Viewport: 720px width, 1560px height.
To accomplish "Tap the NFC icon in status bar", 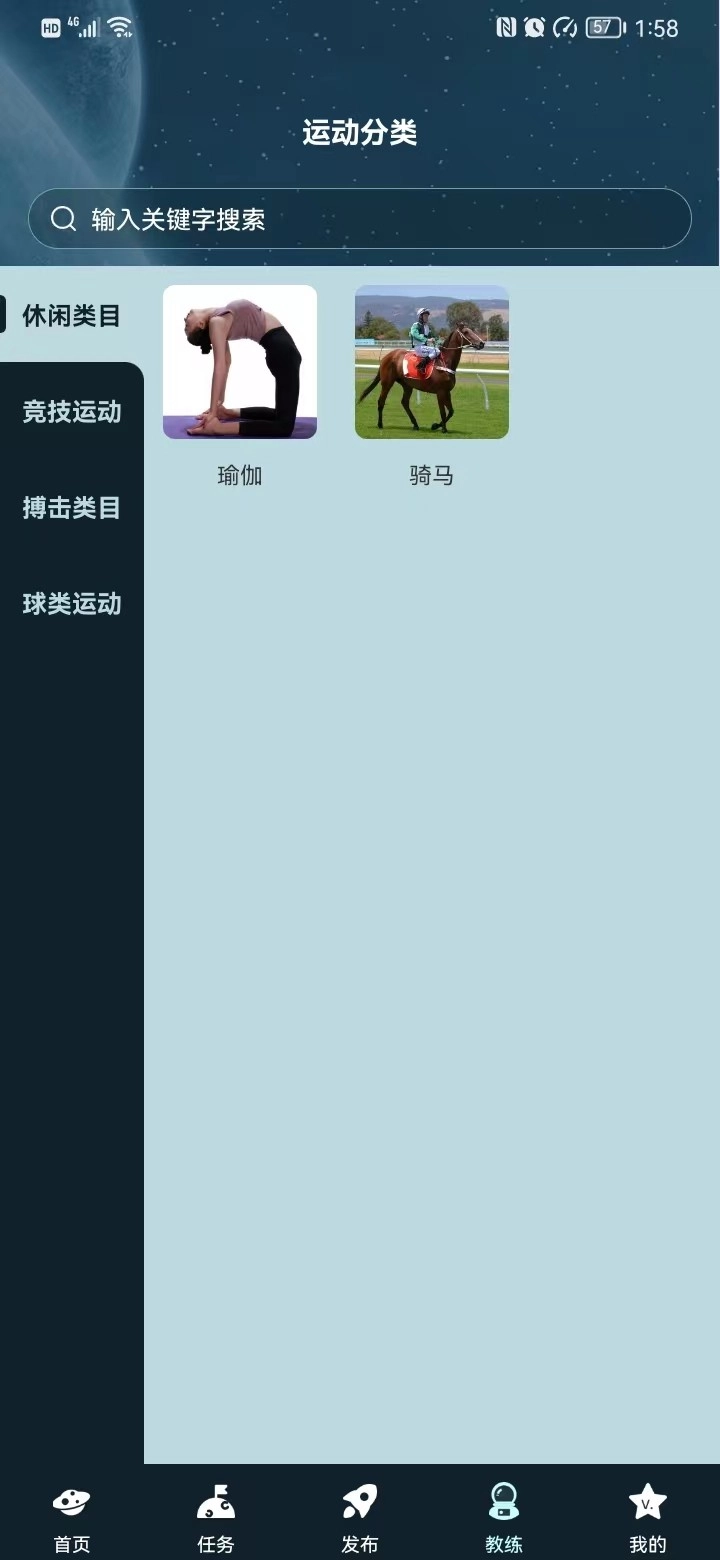I will coord(506,27).
